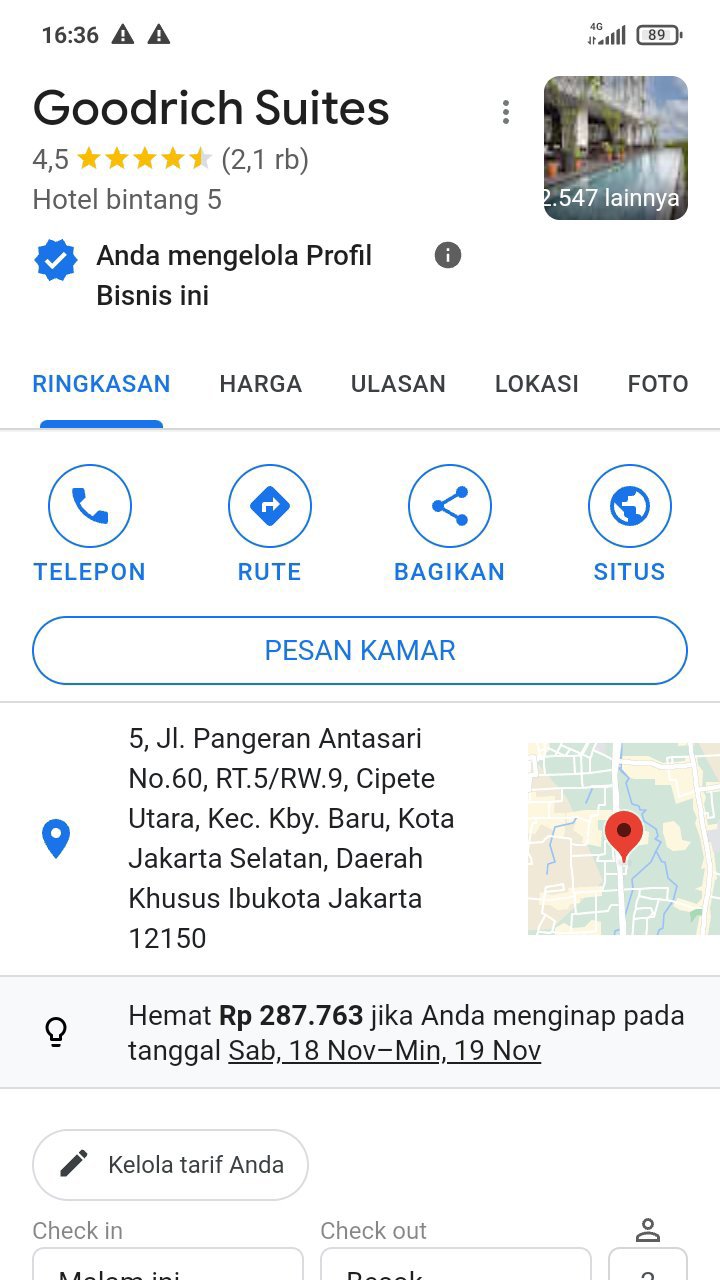Open Kelola tarif Anda
Screen dimensions: 720x1280
[x=171, y=1165]
